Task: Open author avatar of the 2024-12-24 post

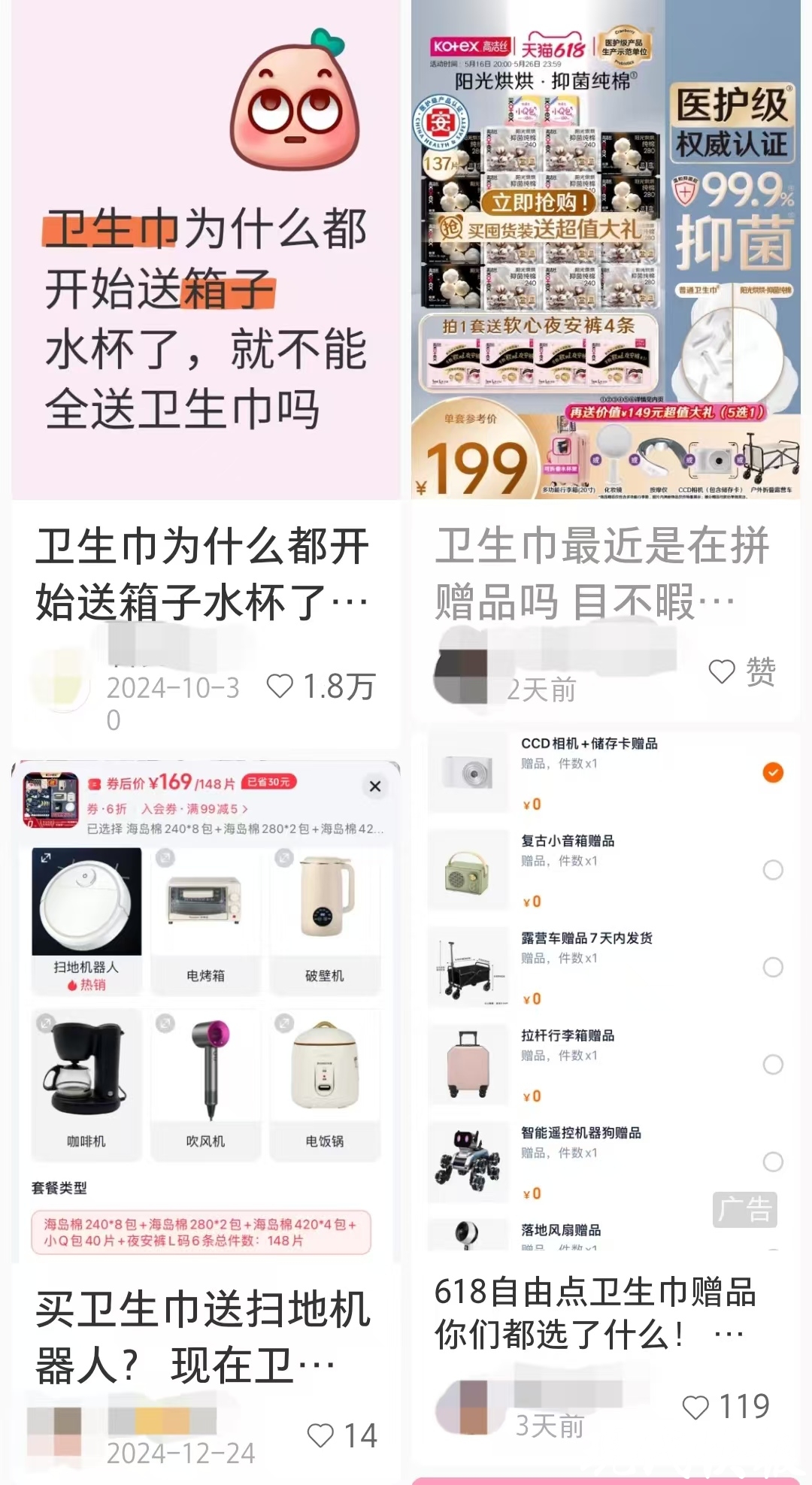Action: tap(54, 1431)
